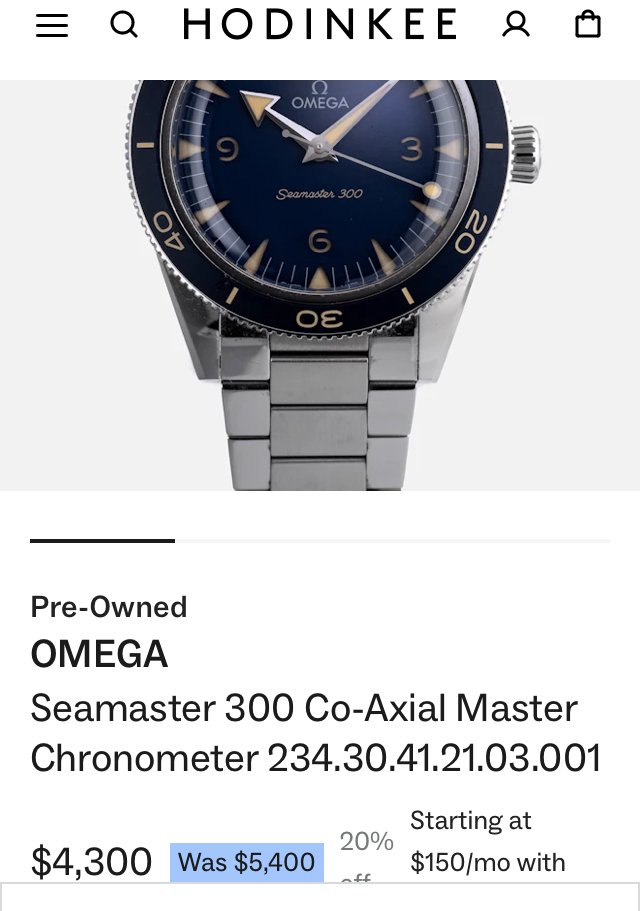Open the Omega Seamaster product photo
This screenshot has width=640, height=911.
320,285
